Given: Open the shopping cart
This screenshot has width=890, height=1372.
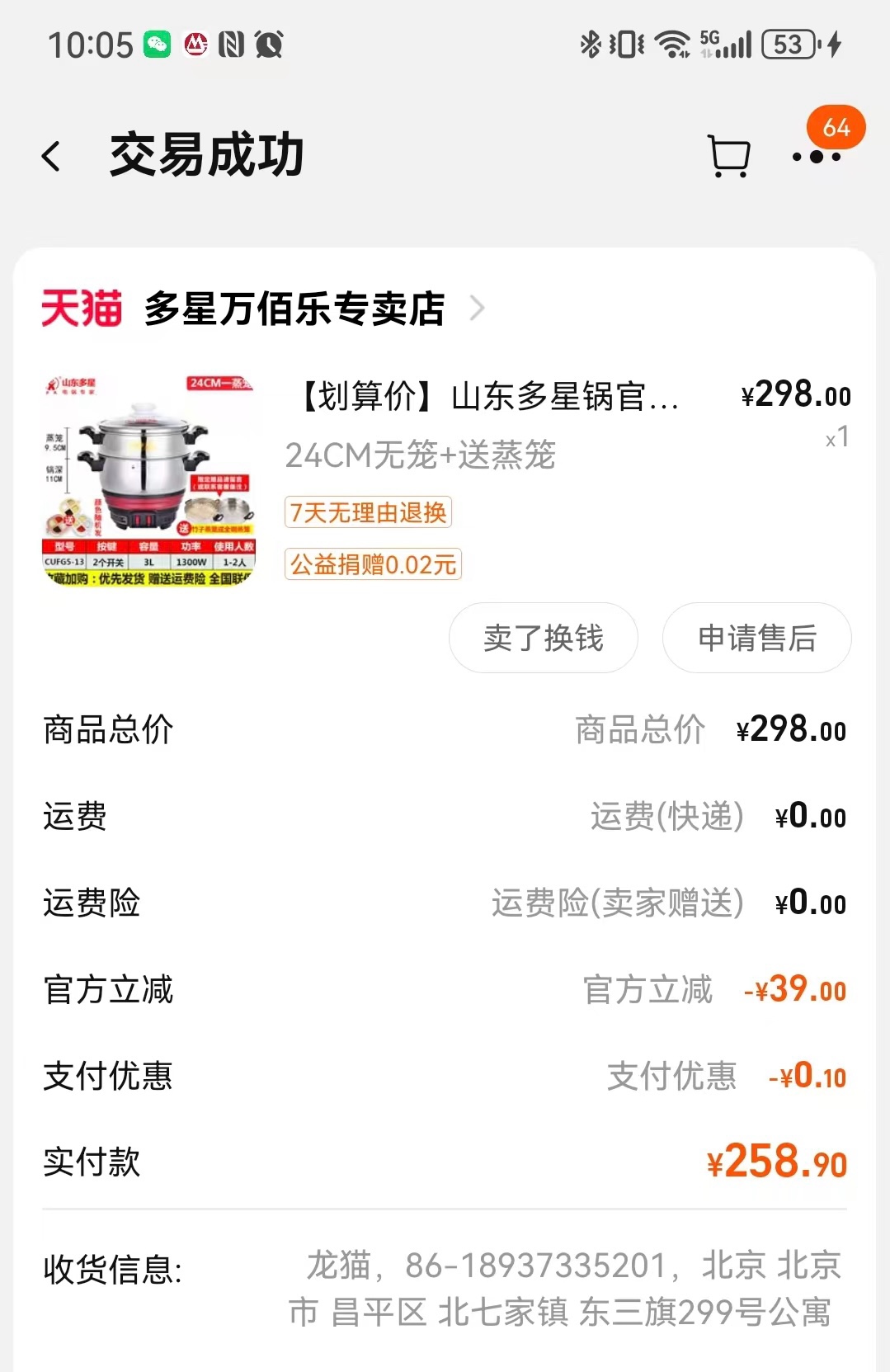Looking at the screenshot, I should (729, 156).
